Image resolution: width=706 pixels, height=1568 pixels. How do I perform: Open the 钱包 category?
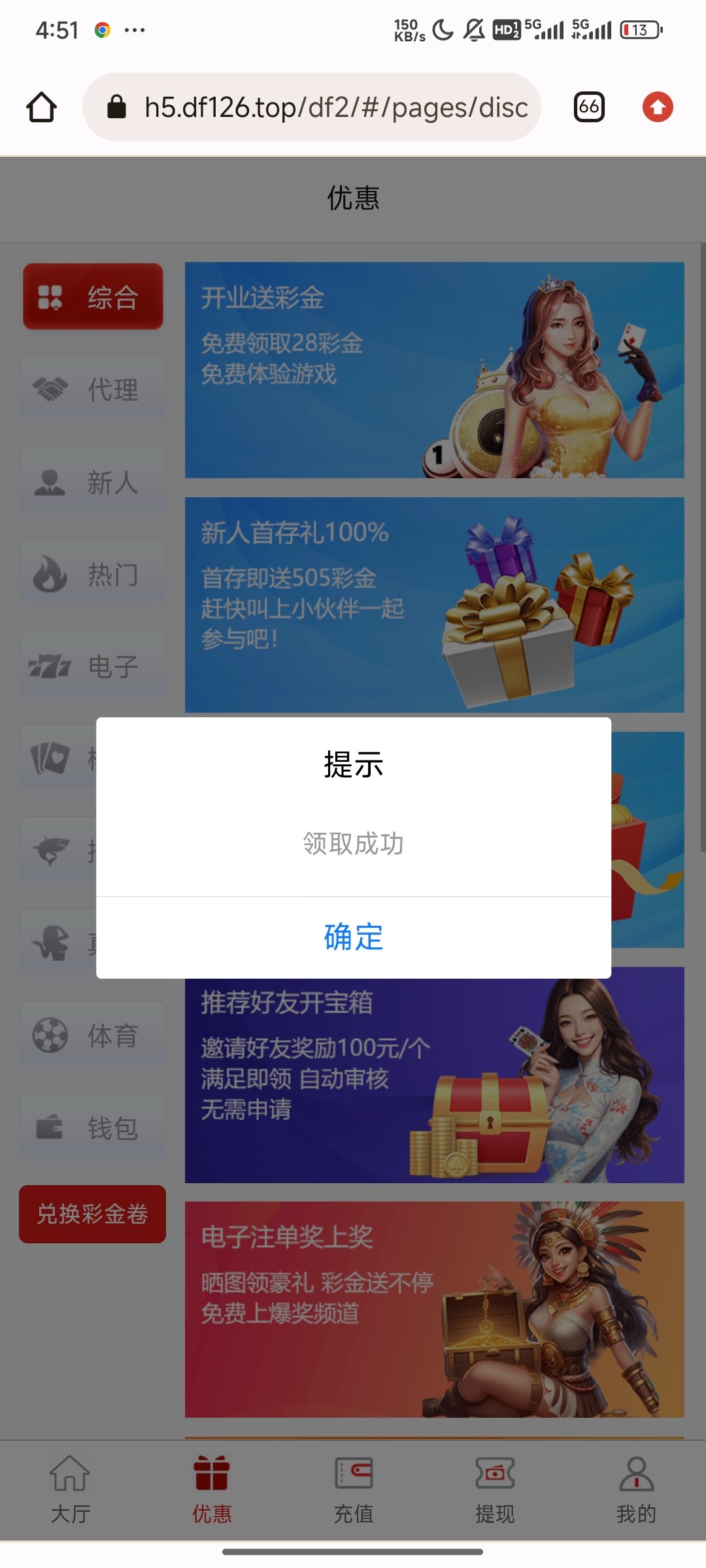click(93, 1128)
